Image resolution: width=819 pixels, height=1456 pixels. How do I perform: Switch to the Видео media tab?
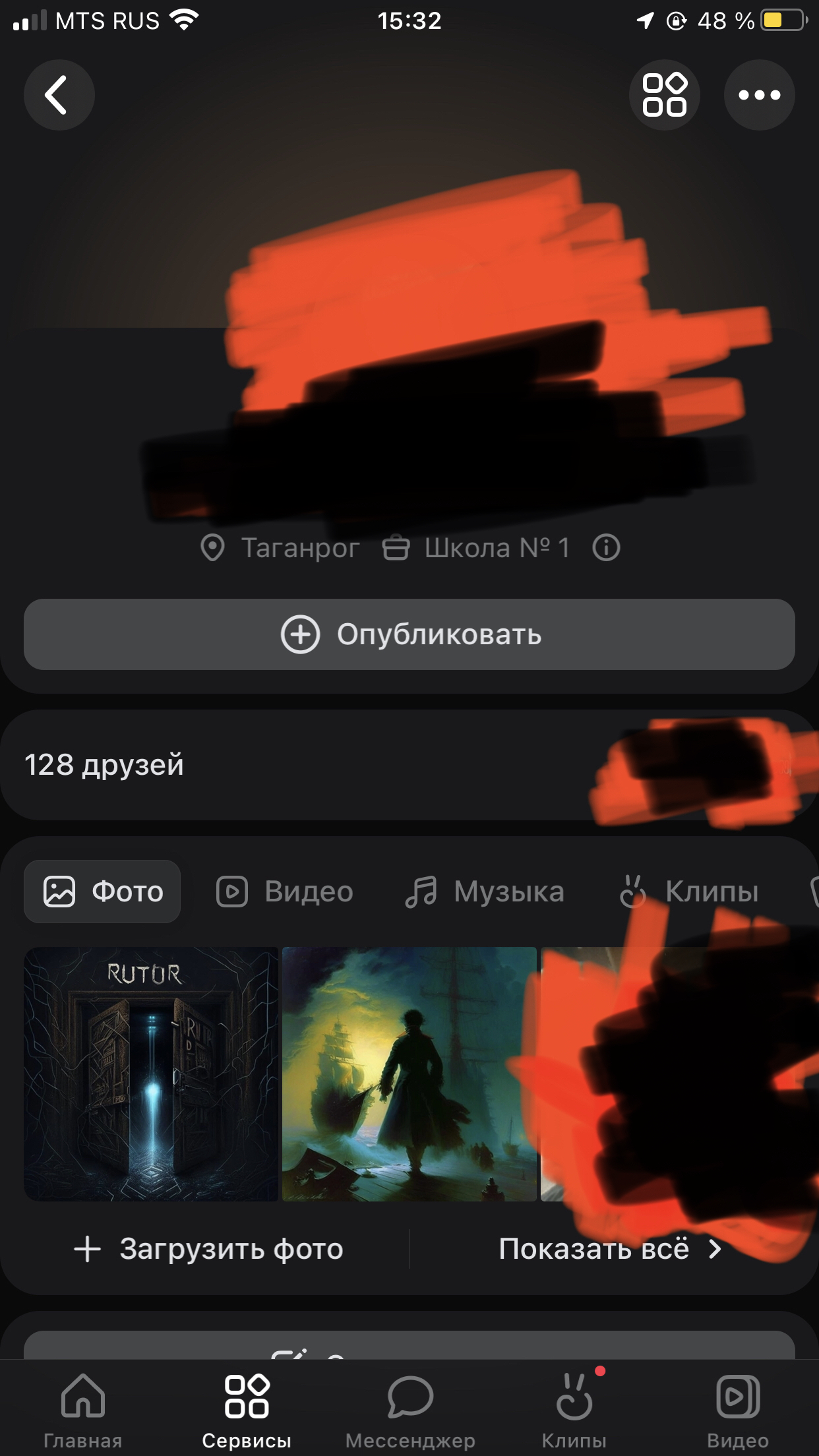click(285, 892)
